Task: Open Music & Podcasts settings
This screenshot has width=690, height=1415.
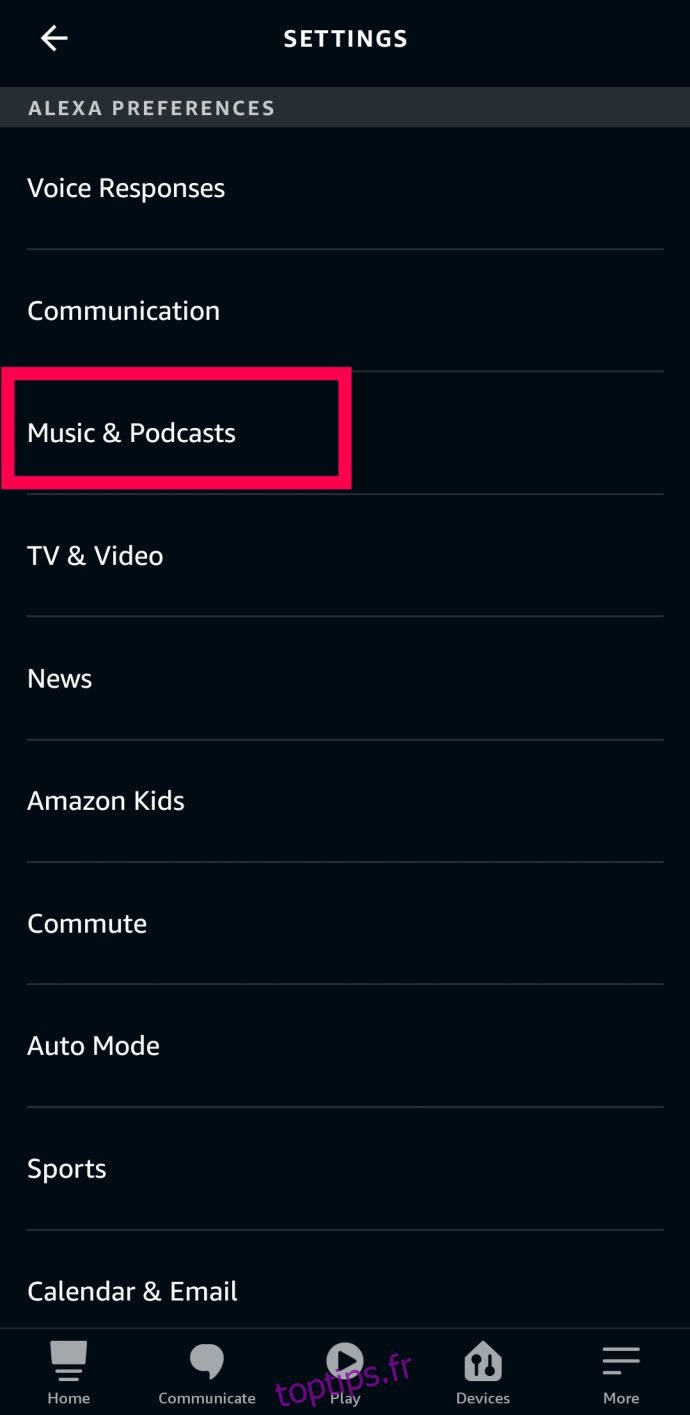Action: [132, 433]
